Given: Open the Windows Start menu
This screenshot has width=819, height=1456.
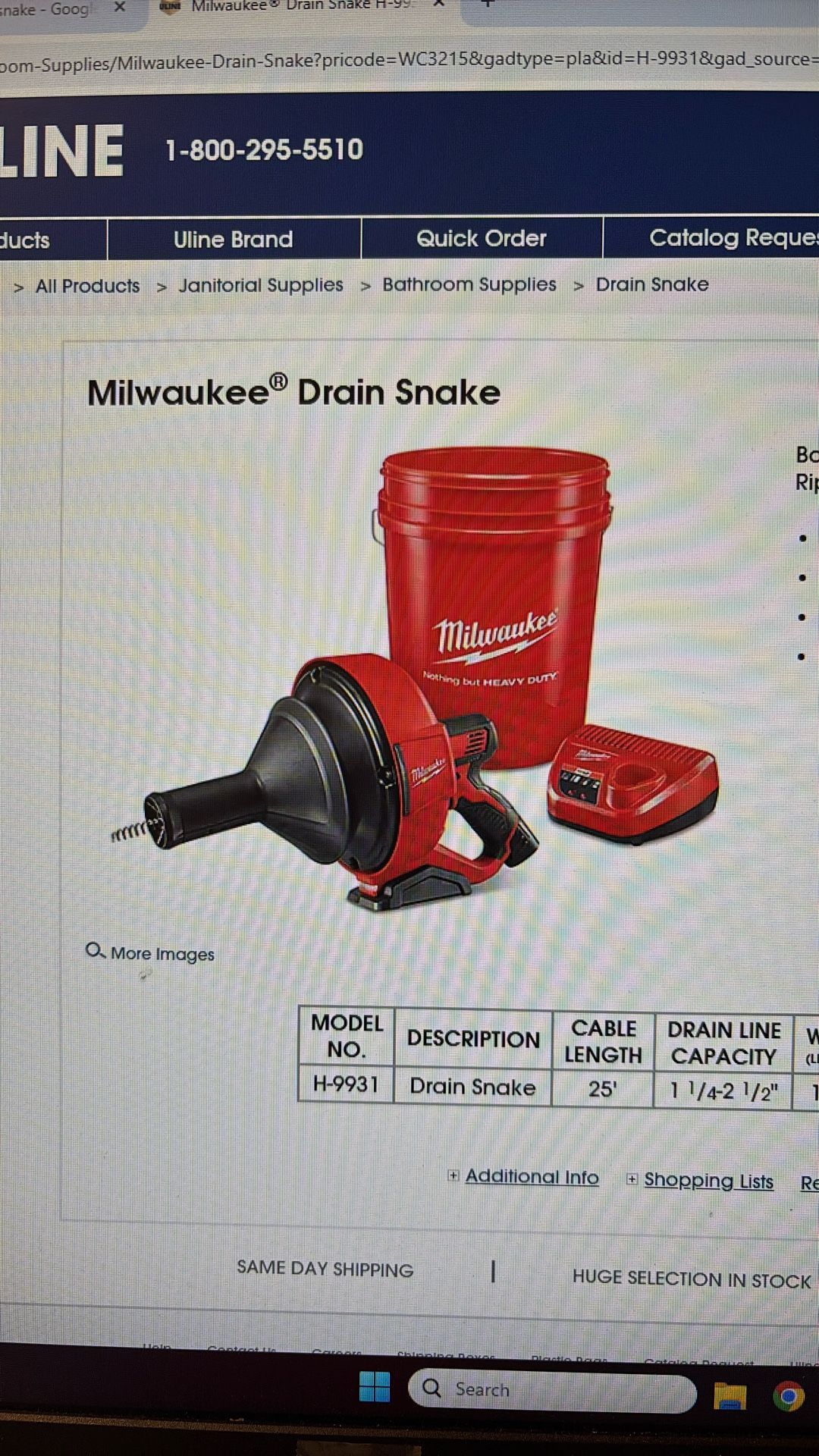Looking at the screenshot, I should 375,1387.
